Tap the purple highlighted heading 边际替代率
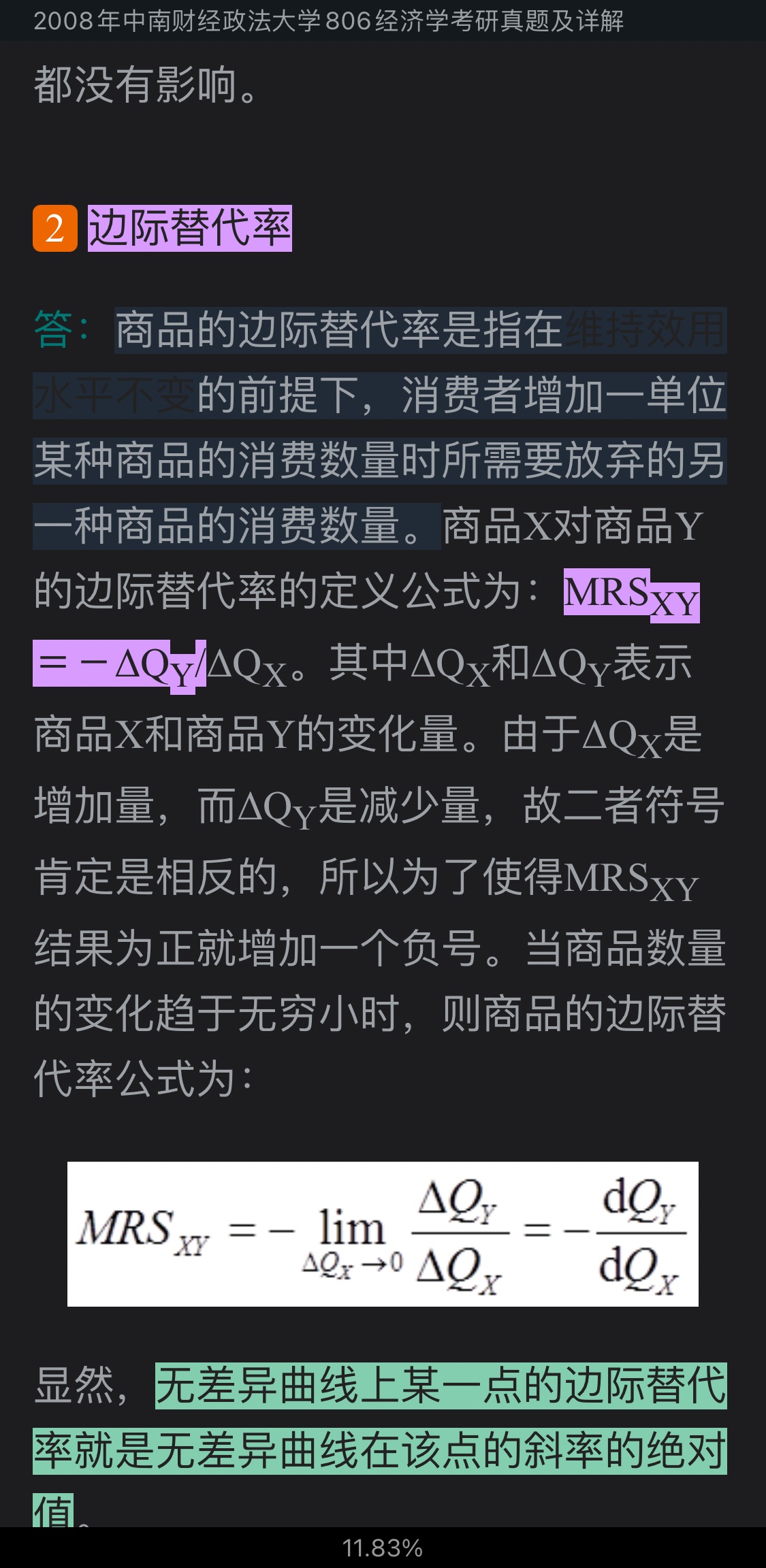766x1568 pixels. [189, 229]
